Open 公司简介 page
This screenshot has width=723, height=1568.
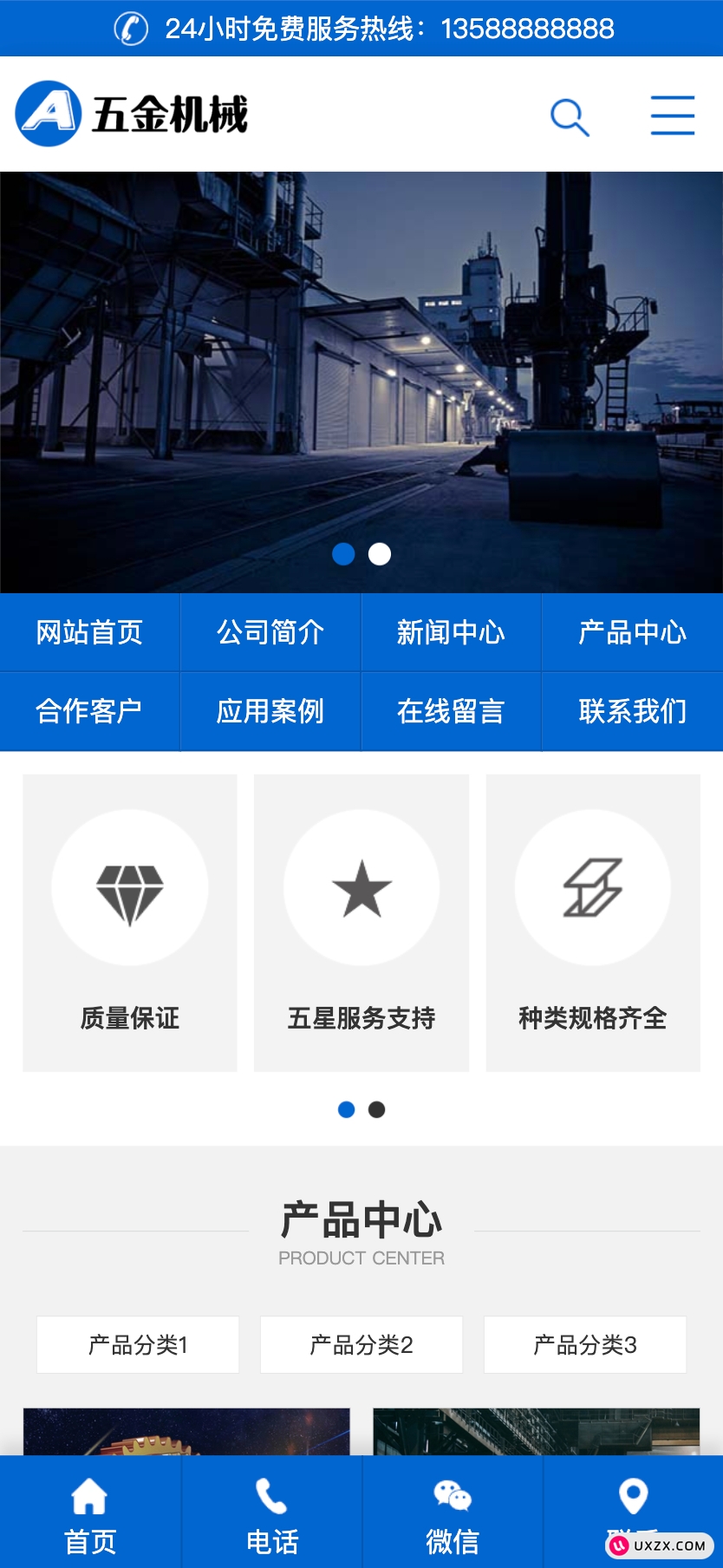(270, 632)
